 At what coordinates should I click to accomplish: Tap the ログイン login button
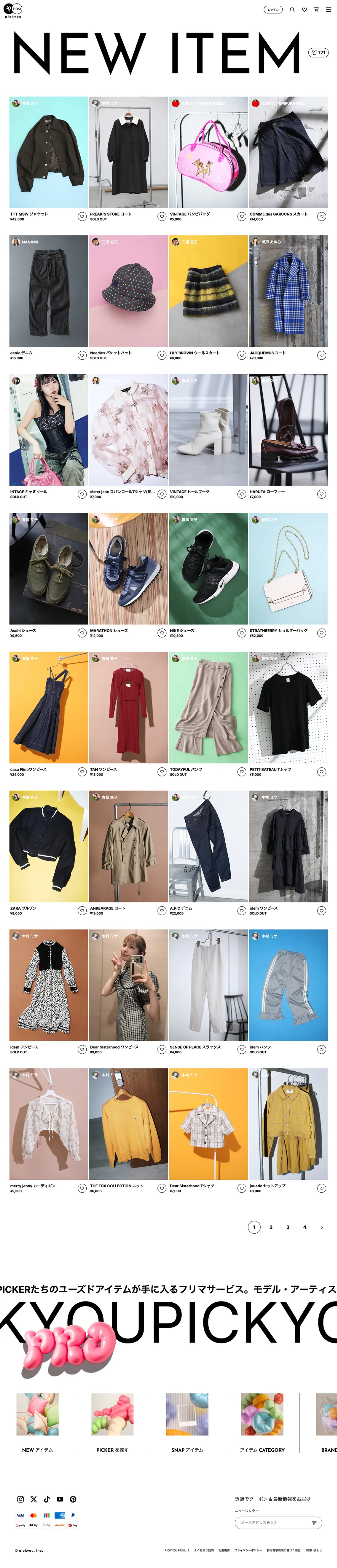point(273,10)
